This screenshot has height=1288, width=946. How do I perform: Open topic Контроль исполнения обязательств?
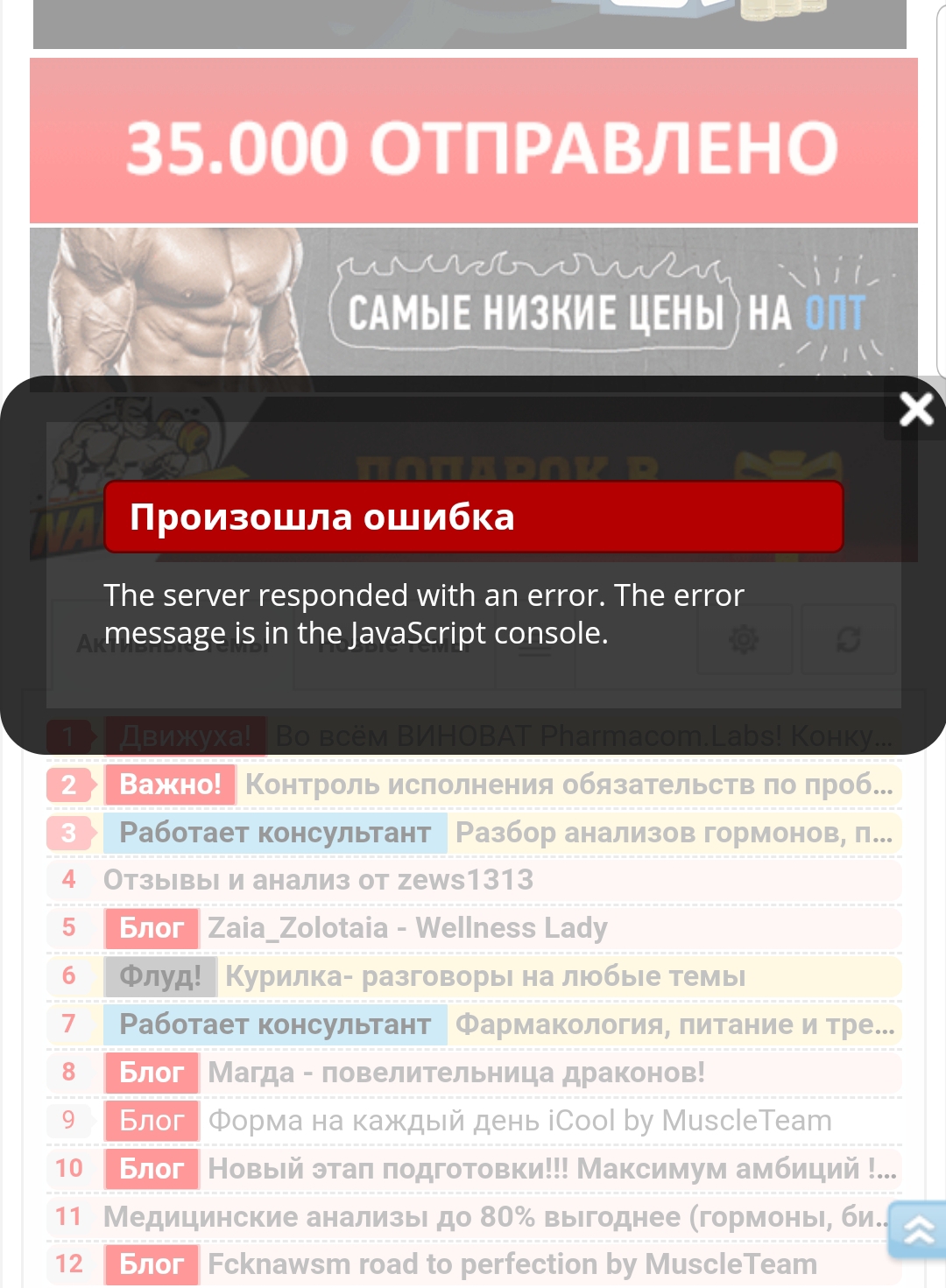coord(568,785)
